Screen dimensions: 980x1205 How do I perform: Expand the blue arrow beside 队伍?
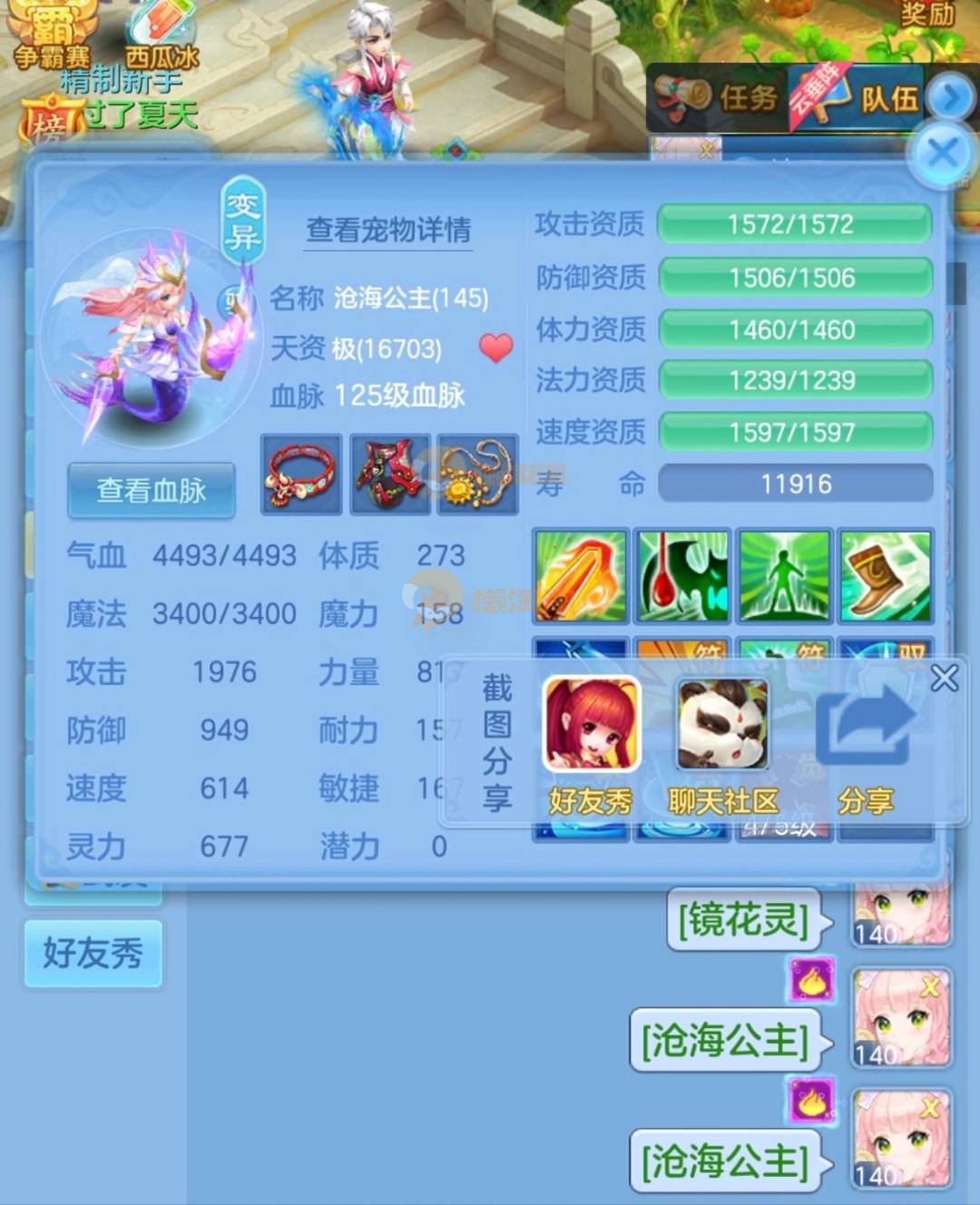point(952,98)
